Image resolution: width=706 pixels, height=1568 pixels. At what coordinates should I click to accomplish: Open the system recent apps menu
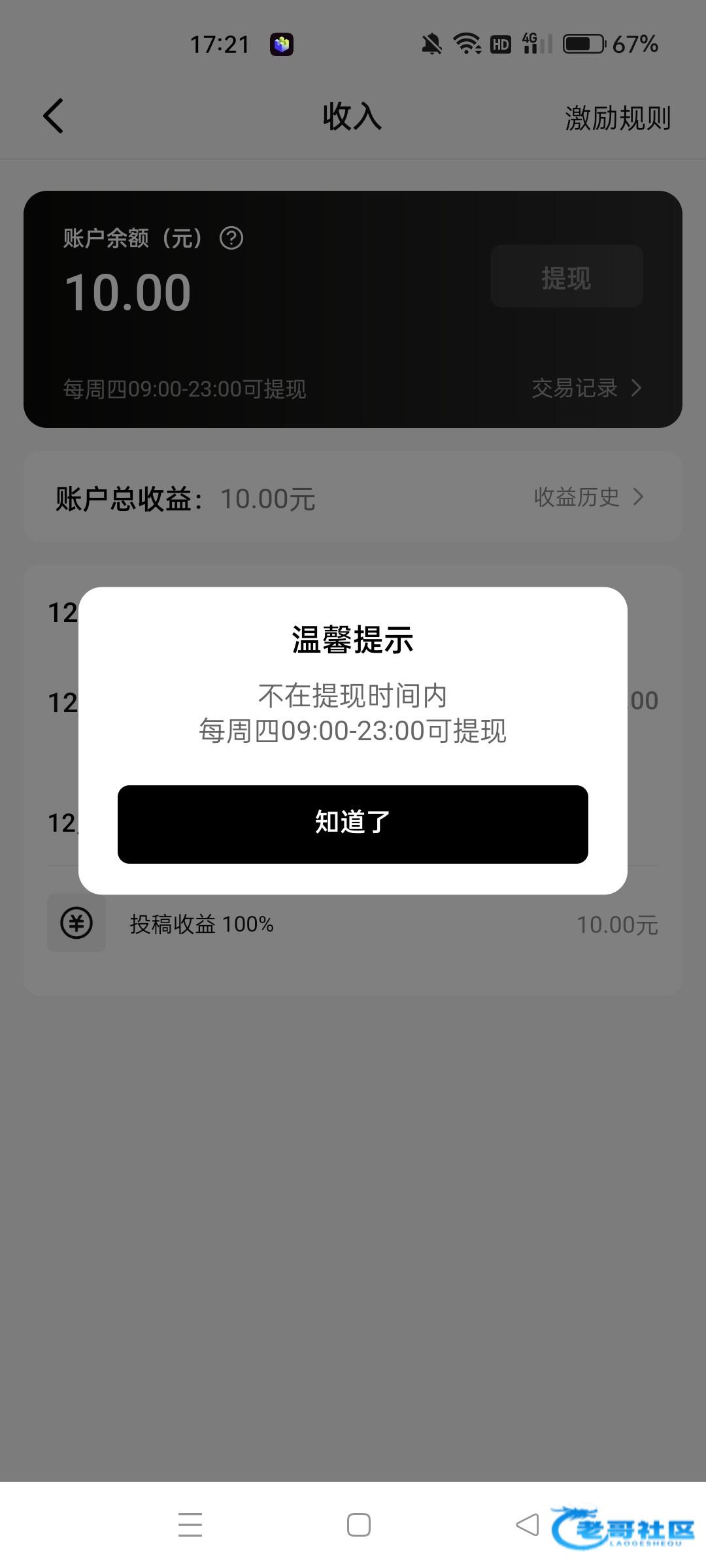(x=190, y=1525)
